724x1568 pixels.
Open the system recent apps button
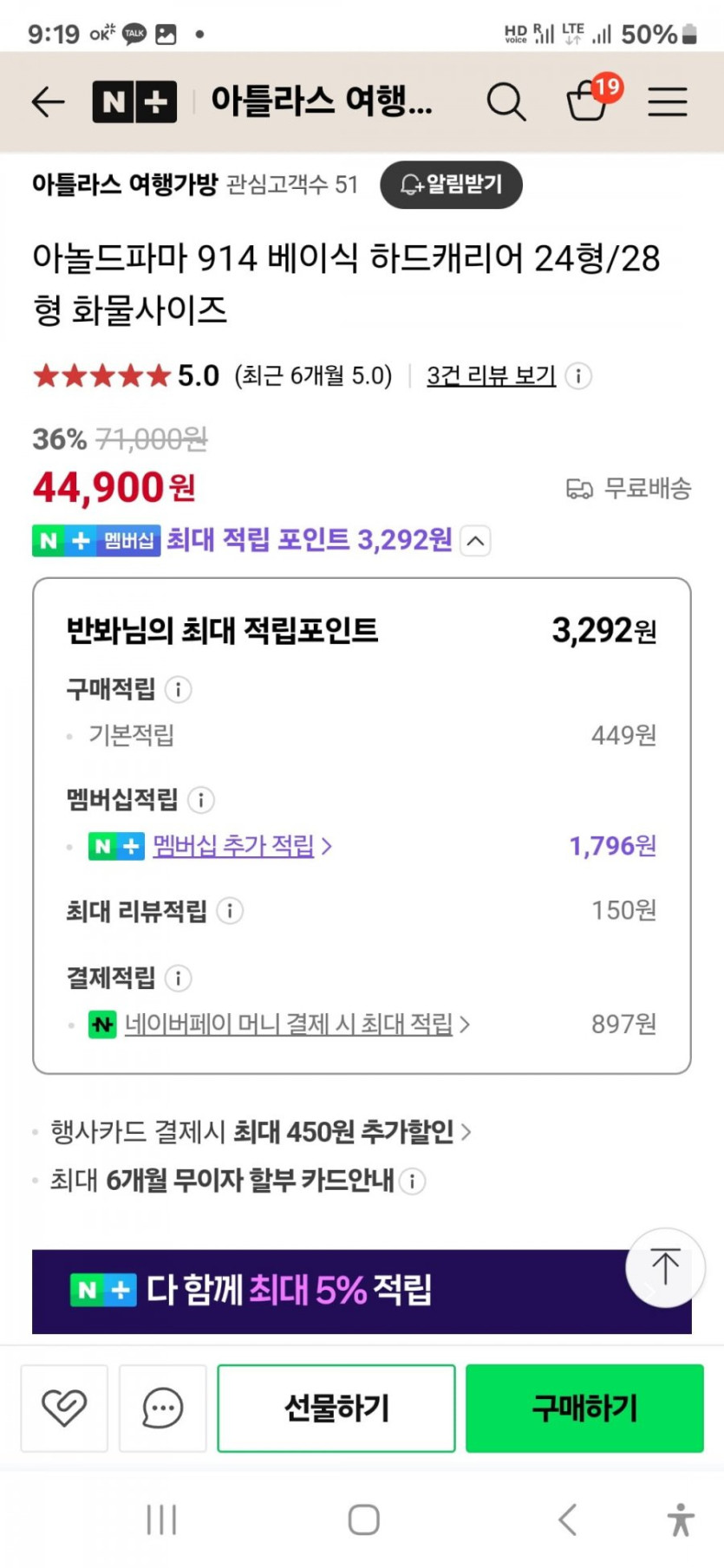coord(161,1519)
